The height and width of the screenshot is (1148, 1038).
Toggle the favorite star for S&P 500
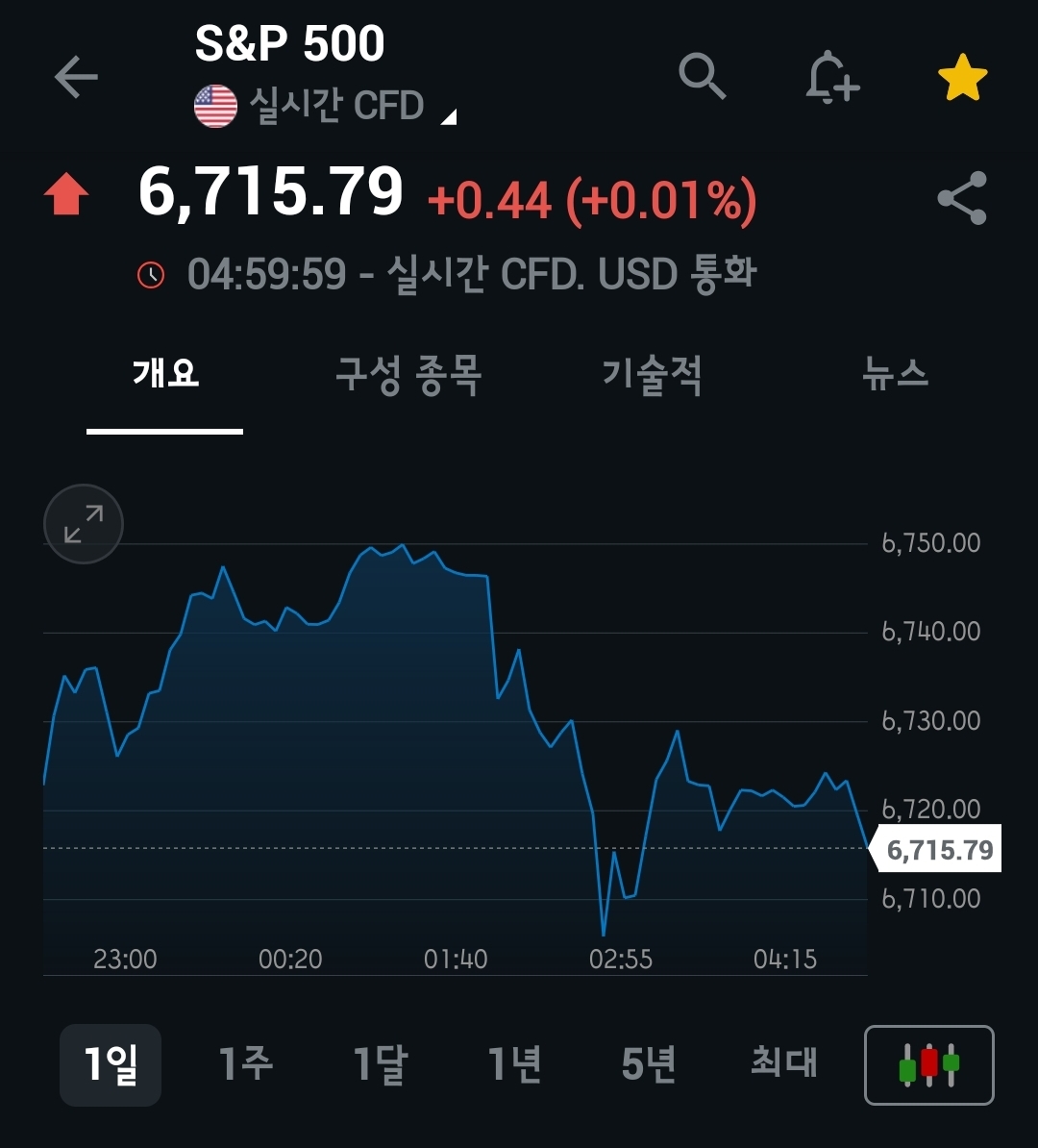point(962,78)
